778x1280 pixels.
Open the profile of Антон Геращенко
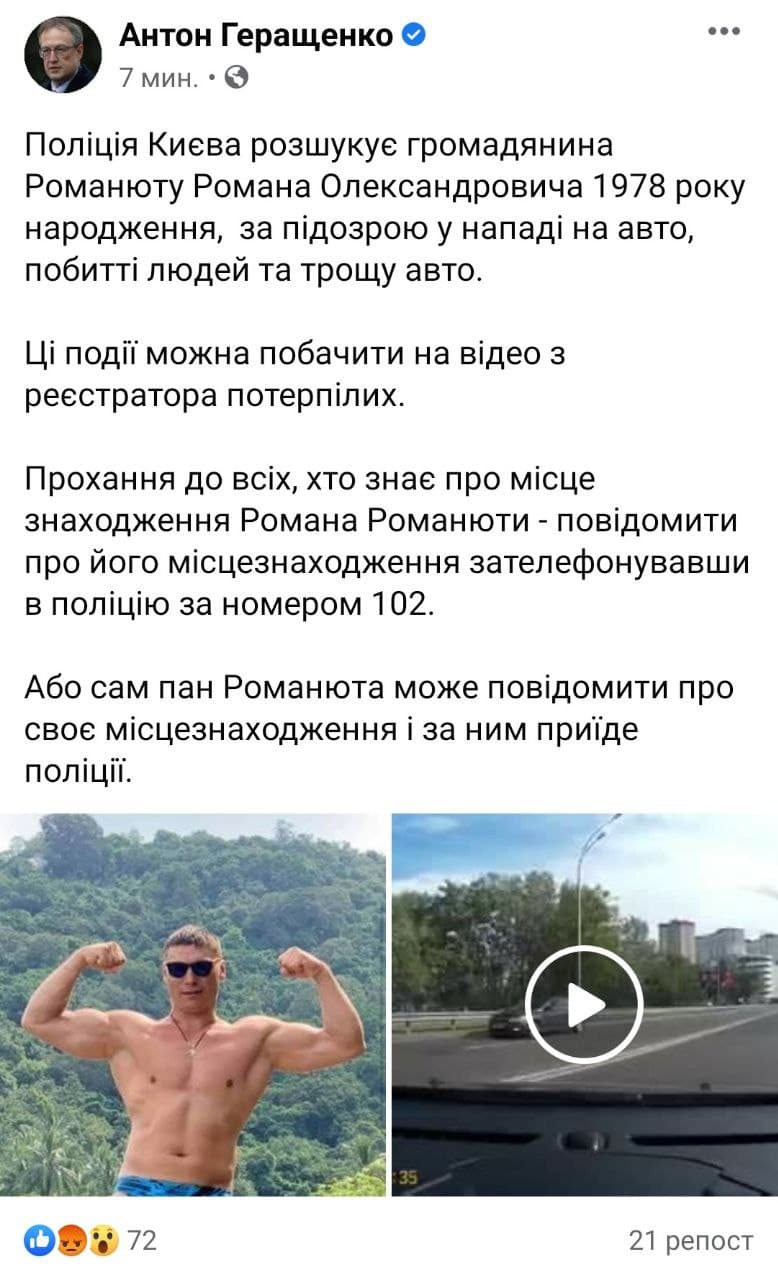pyautogui.click(x=257, y=34)
